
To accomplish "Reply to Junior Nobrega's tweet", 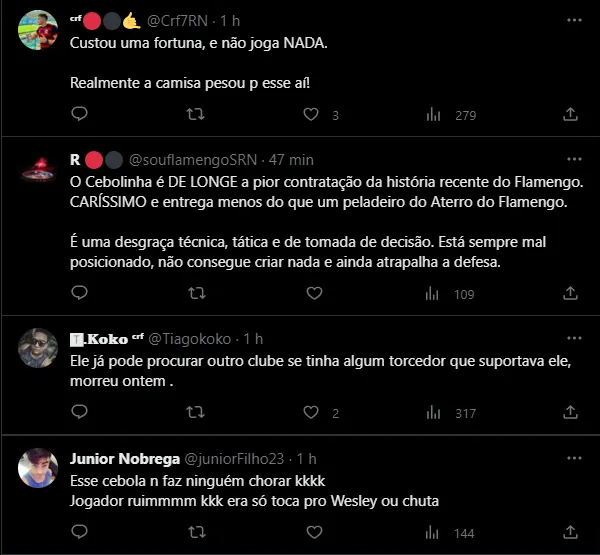I will [80, 533].
